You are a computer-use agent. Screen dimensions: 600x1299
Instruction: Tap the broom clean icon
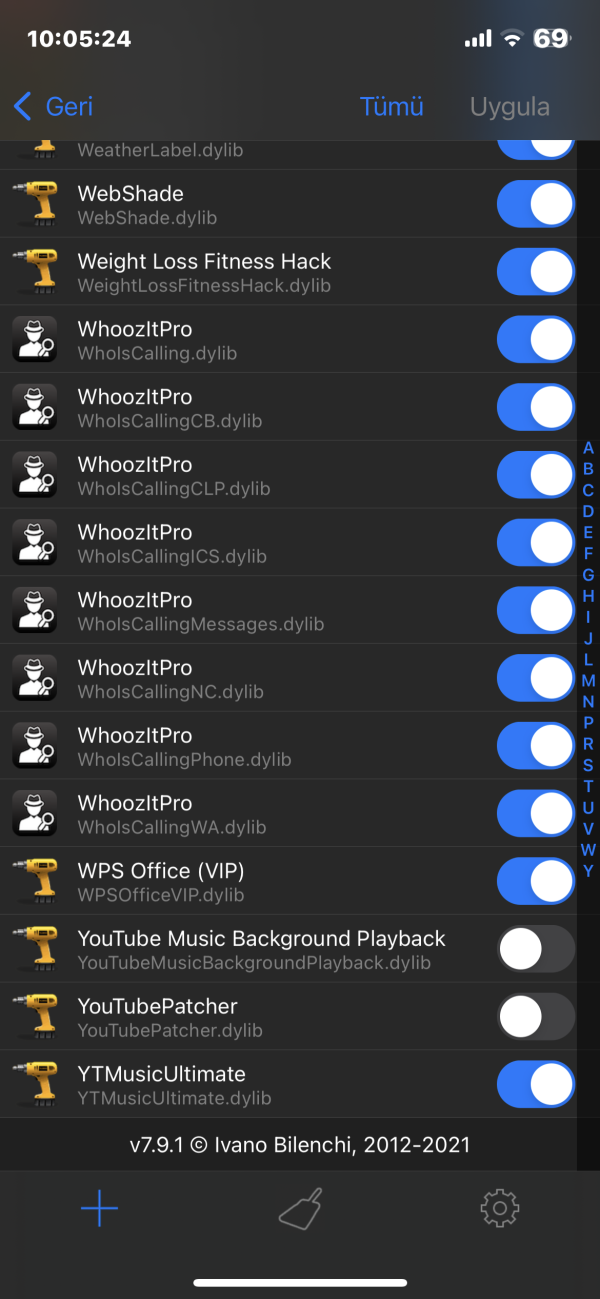300,1209
